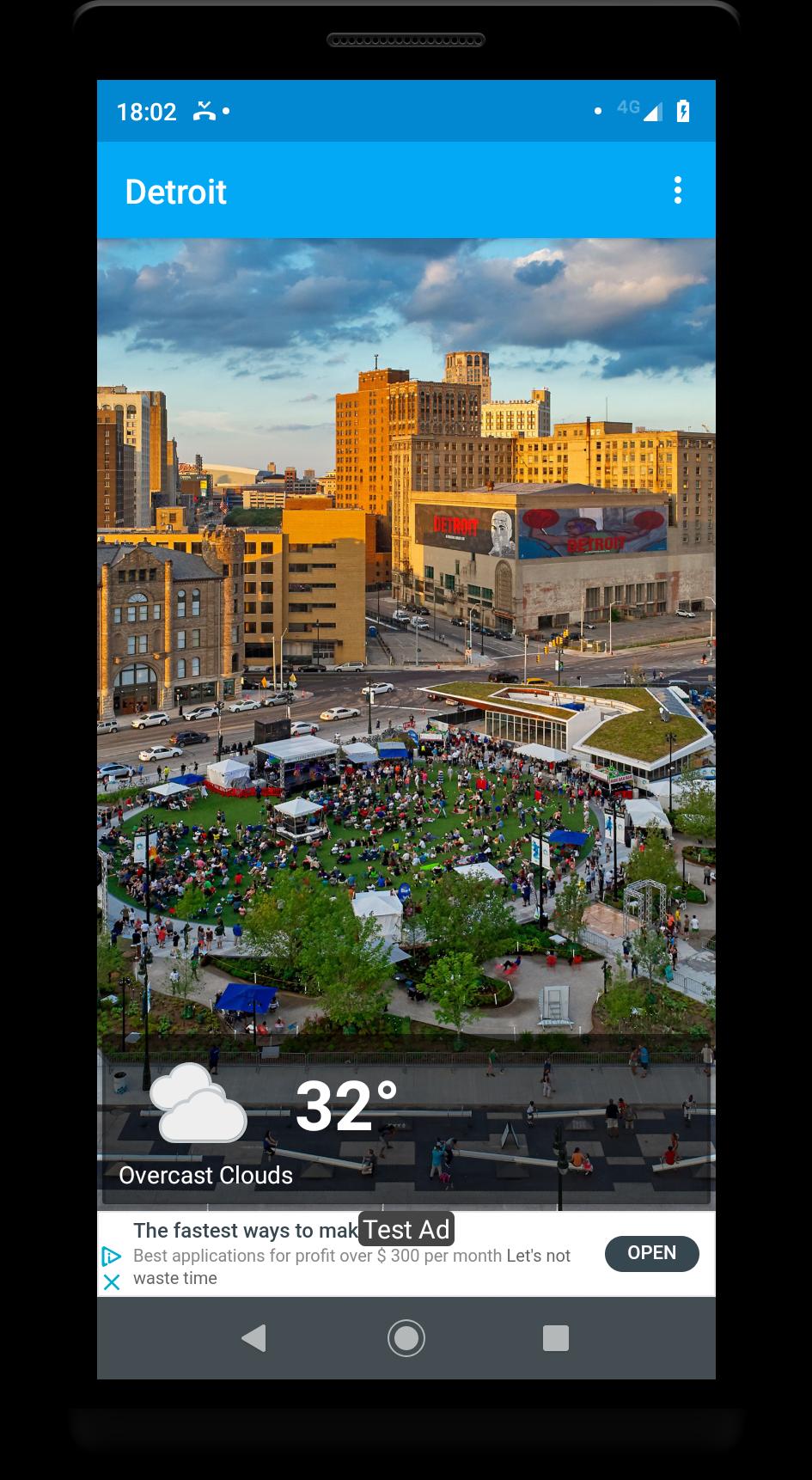Tap the overcast clouds weather icon
The height and width of the screenshot is (1480, 812).
pos(198,1103)
